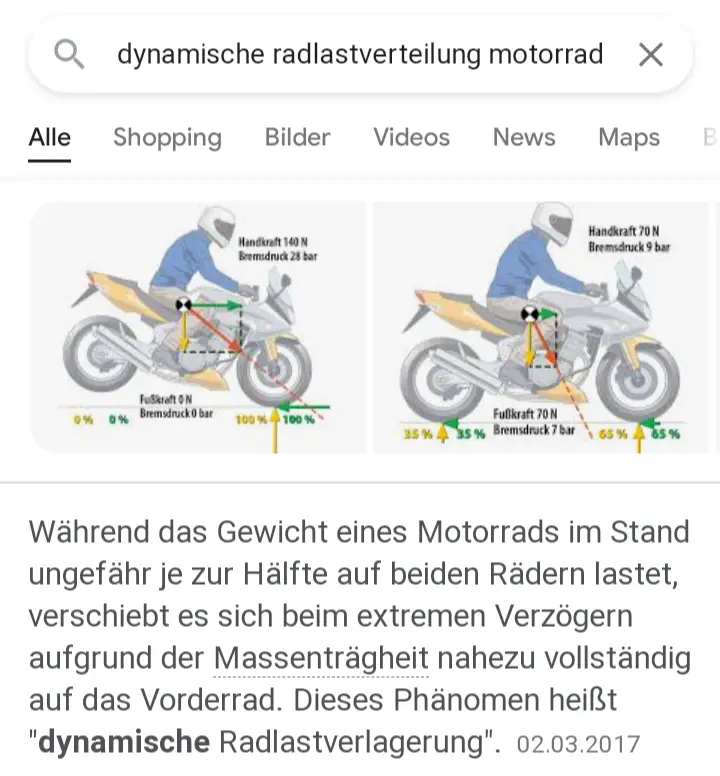
Task: Select the Alle tab
Action: point(50,137)
